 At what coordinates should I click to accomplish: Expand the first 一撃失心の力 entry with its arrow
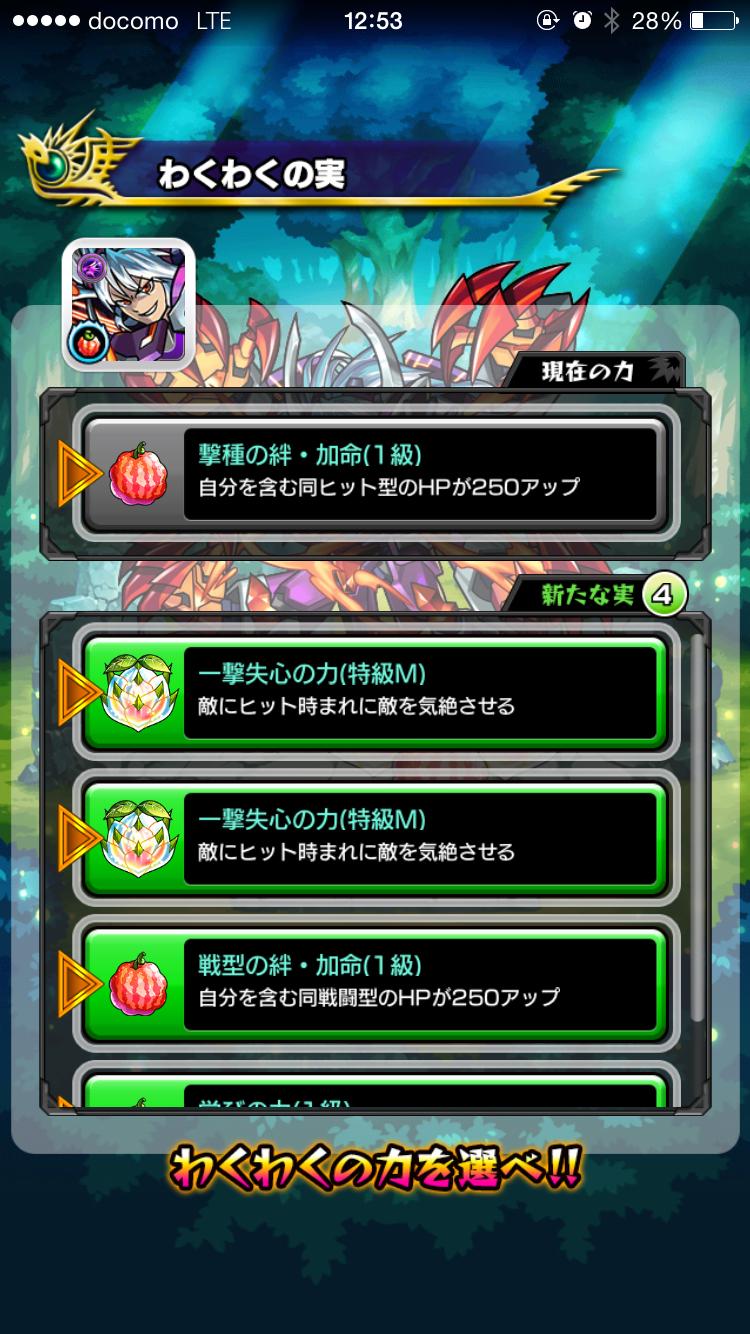75,693
